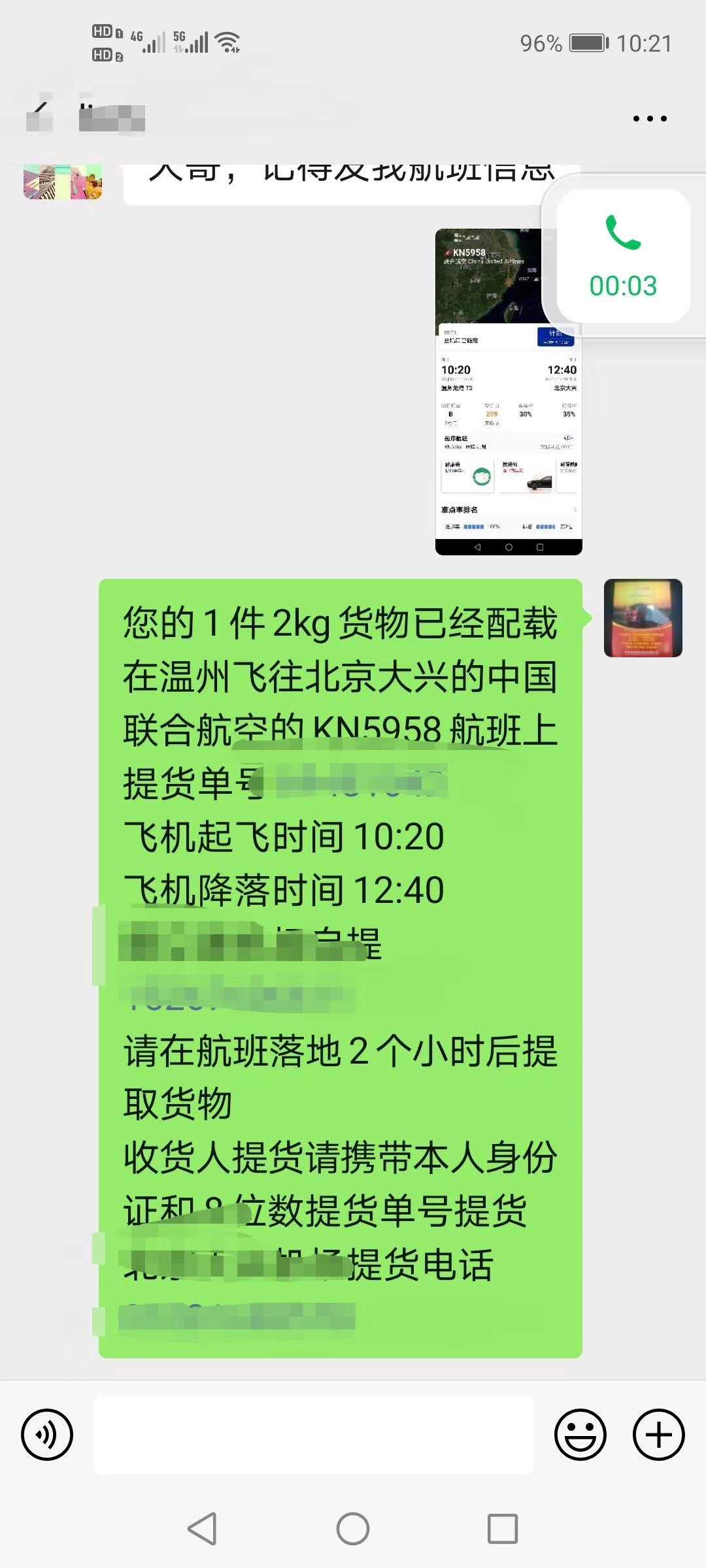Open the KN5958 flight screenshot image
The width and height of the screenshot is (706, 1568).
(509, 392)
